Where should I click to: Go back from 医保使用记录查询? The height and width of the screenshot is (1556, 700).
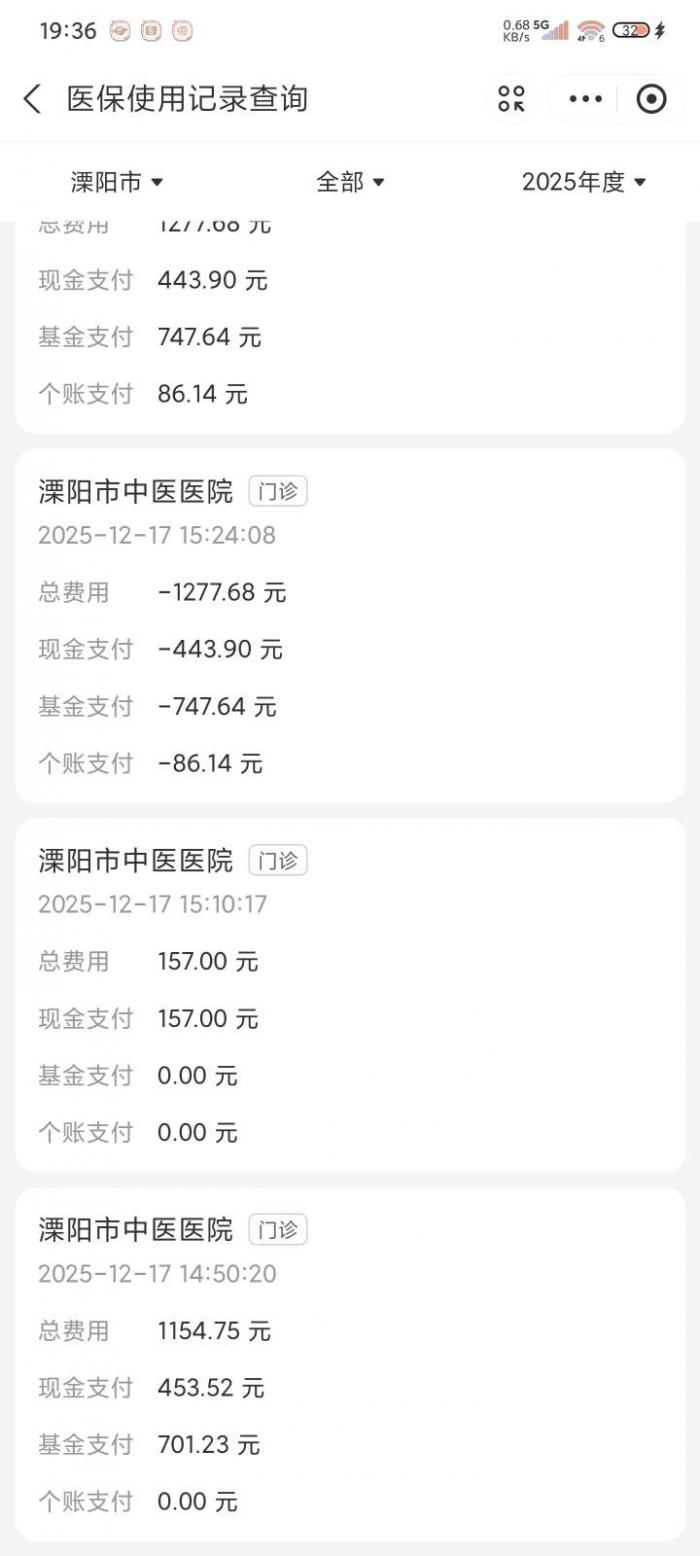(x=33, y=99)
